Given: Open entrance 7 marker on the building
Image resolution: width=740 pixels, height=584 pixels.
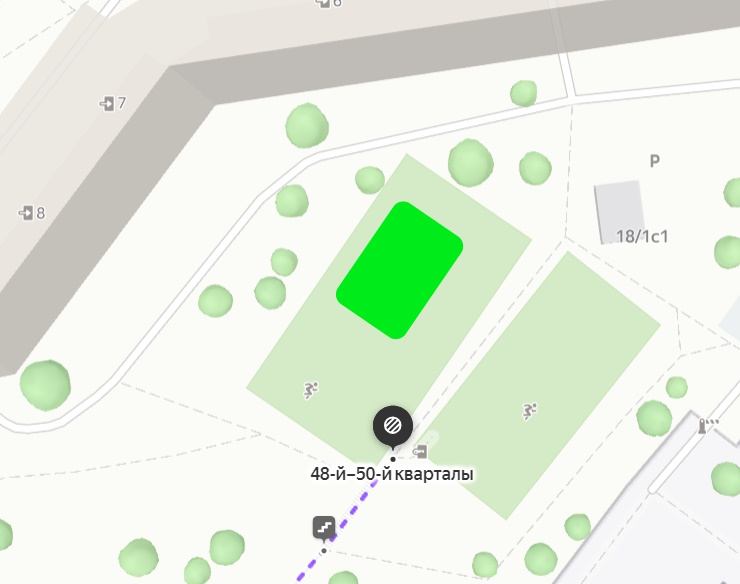Looking at the screenshot, I should click(x=106, y=103).
